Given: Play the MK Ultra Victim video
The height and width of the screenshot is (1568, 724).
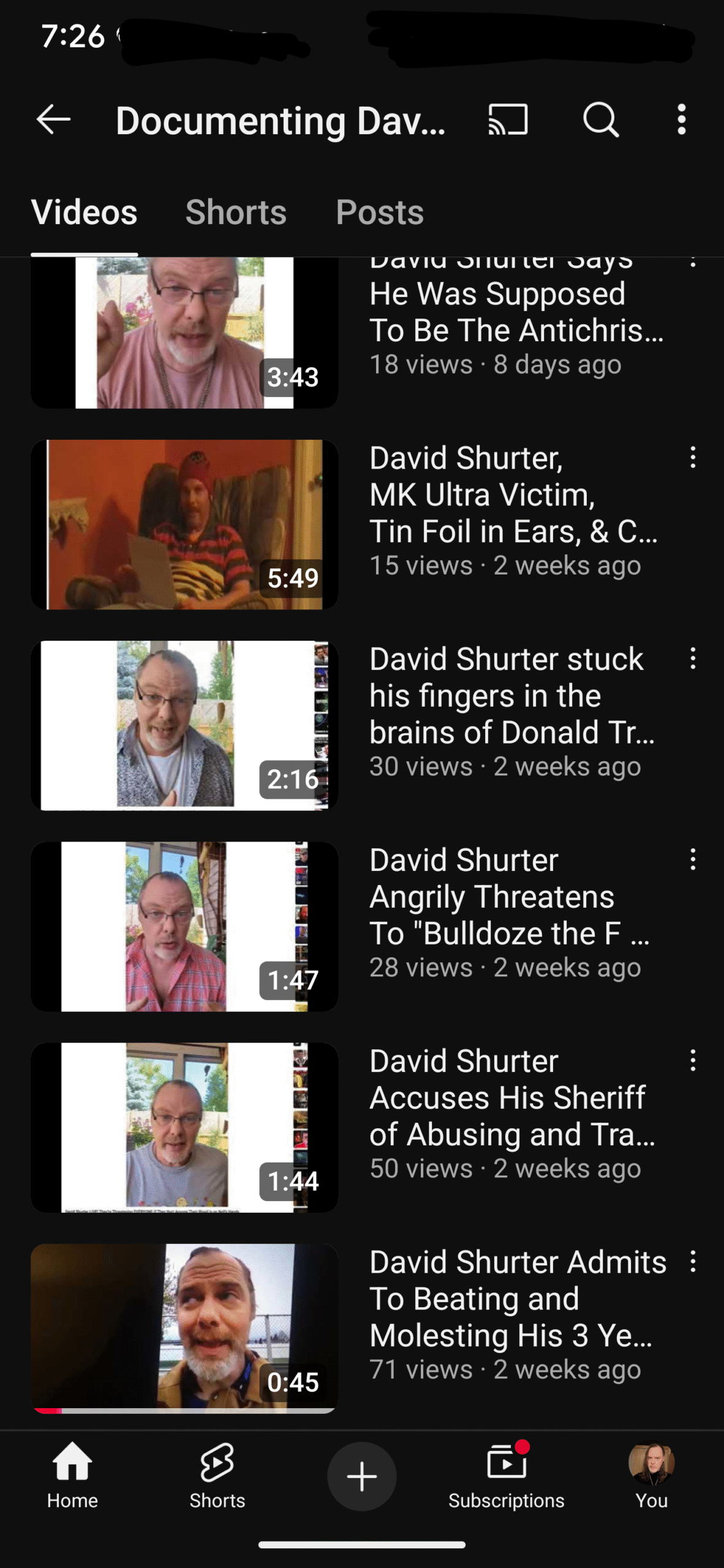Looking at the screenshot, I should pyautogui.click(x=184, y=524).
